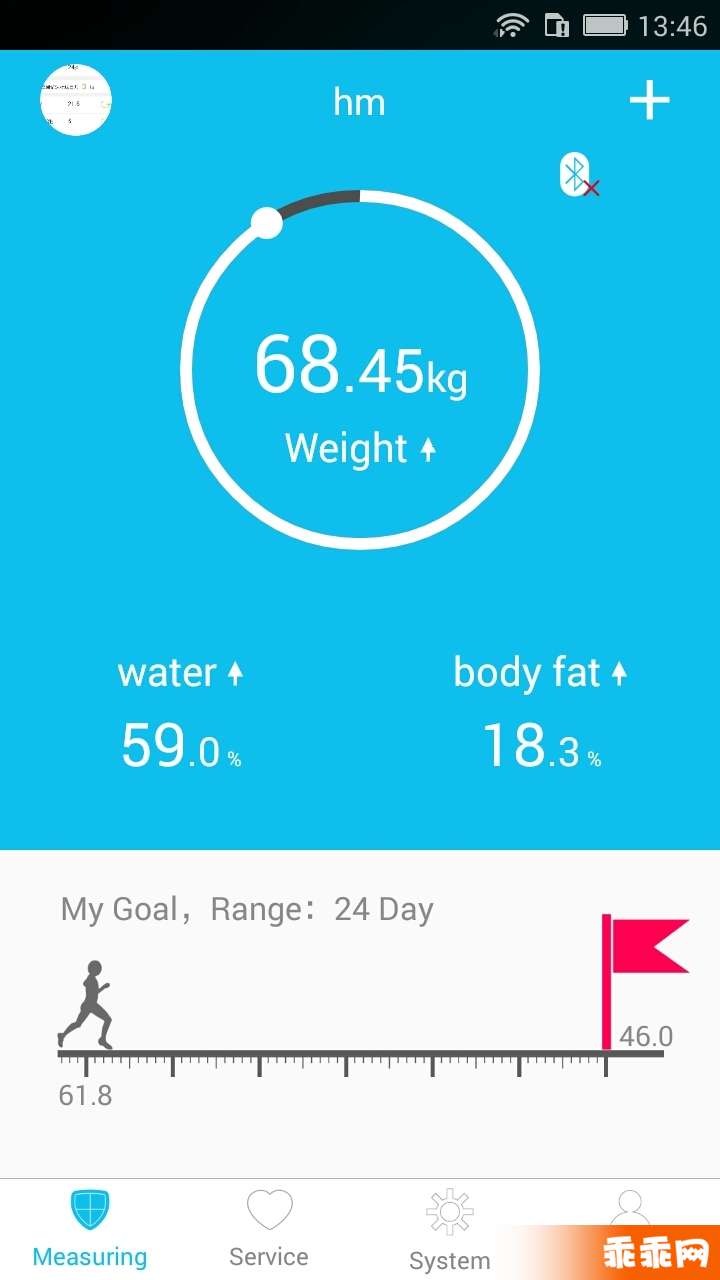The height and width of the screenshot is (1280, 720).
Task: Open the profile avatar picture
Action: 76,100
